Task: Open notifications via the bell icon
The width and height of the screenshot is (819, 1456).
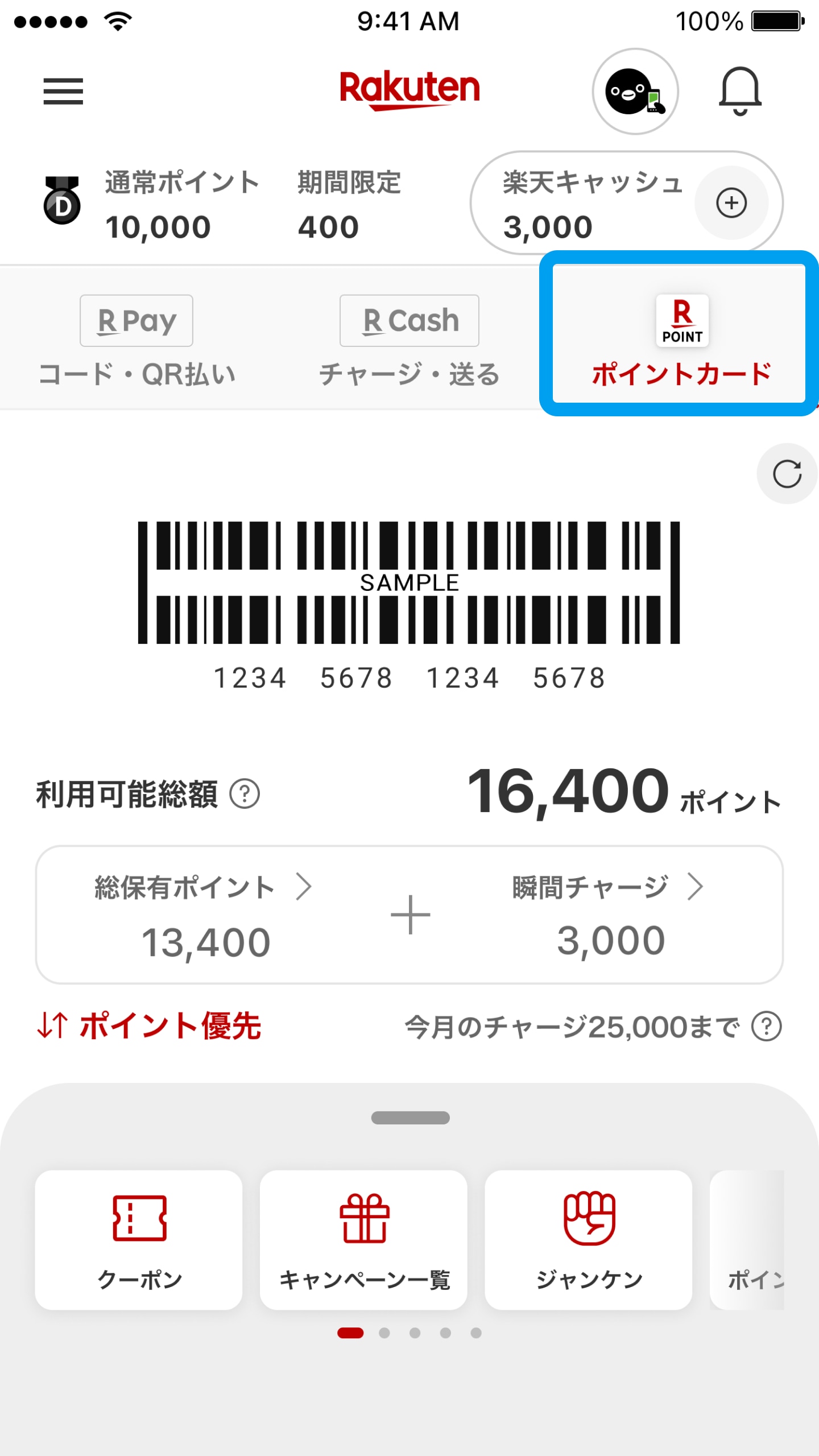Action: tap(741, 91)
